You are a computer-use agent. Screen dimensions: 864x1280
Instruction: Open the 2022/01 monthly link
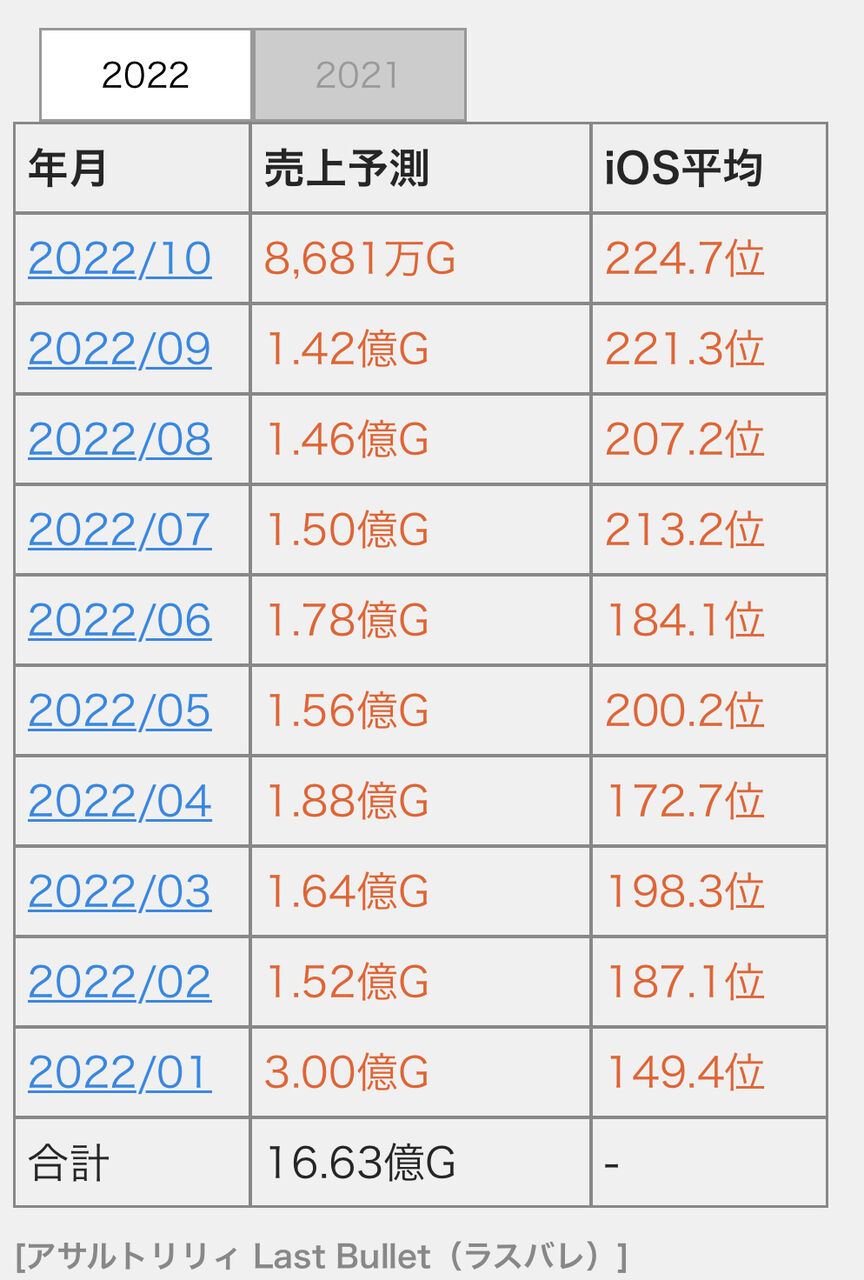pos(120,1073)
